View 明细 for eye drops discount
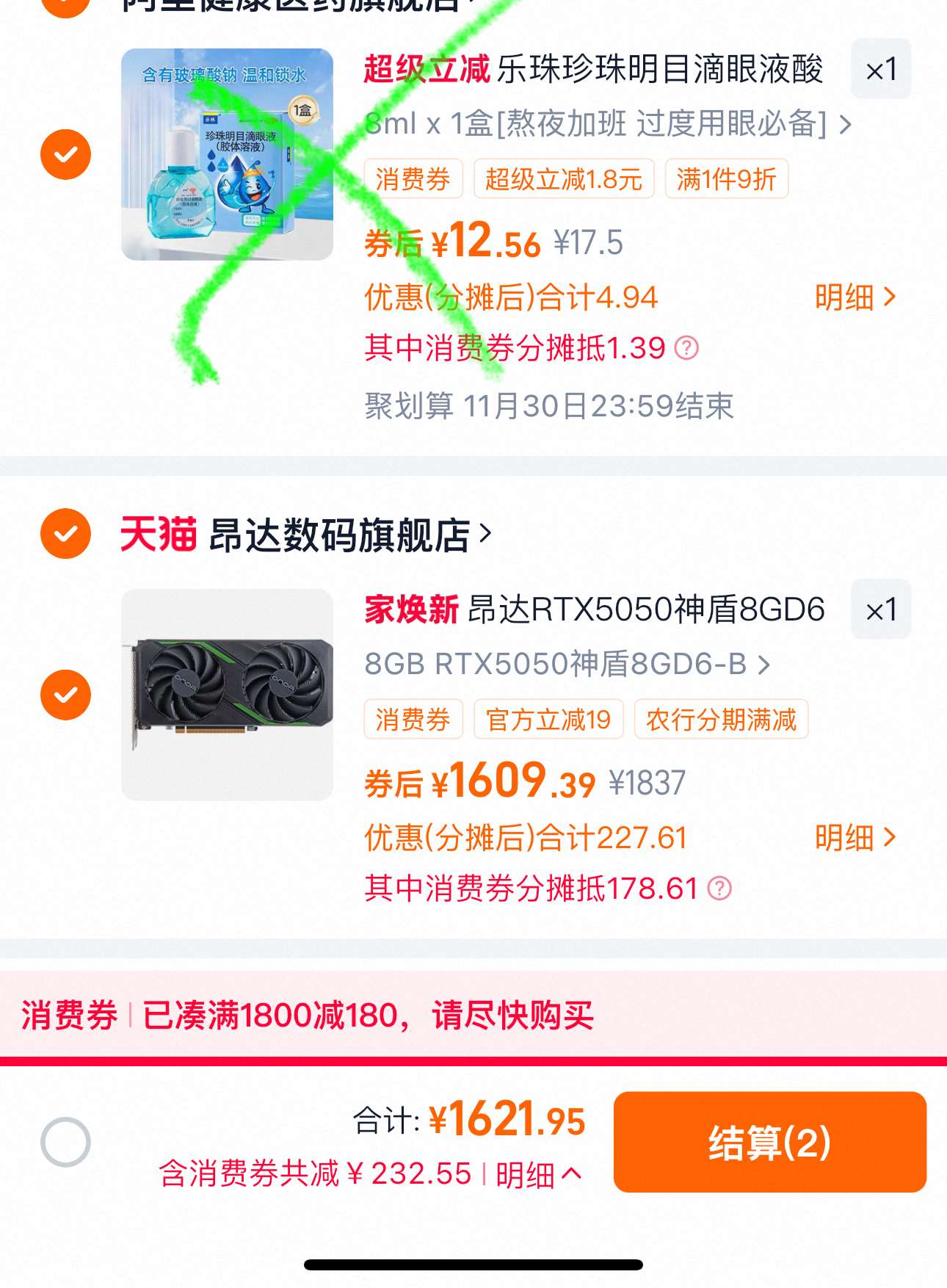This screenshot has width=947, height=1288. point(855,297)
